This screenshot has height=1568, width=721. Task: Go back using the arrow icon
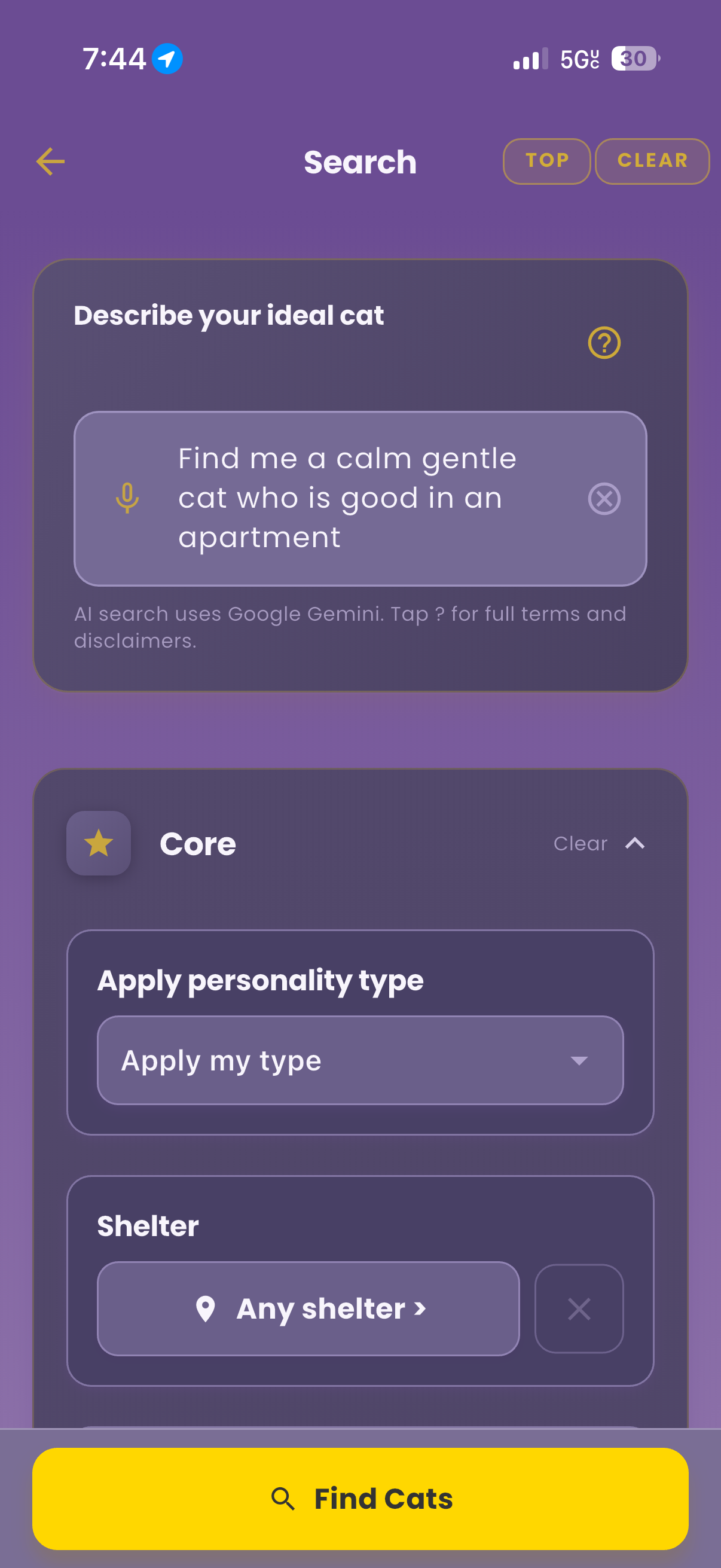[x=50, y=162]
